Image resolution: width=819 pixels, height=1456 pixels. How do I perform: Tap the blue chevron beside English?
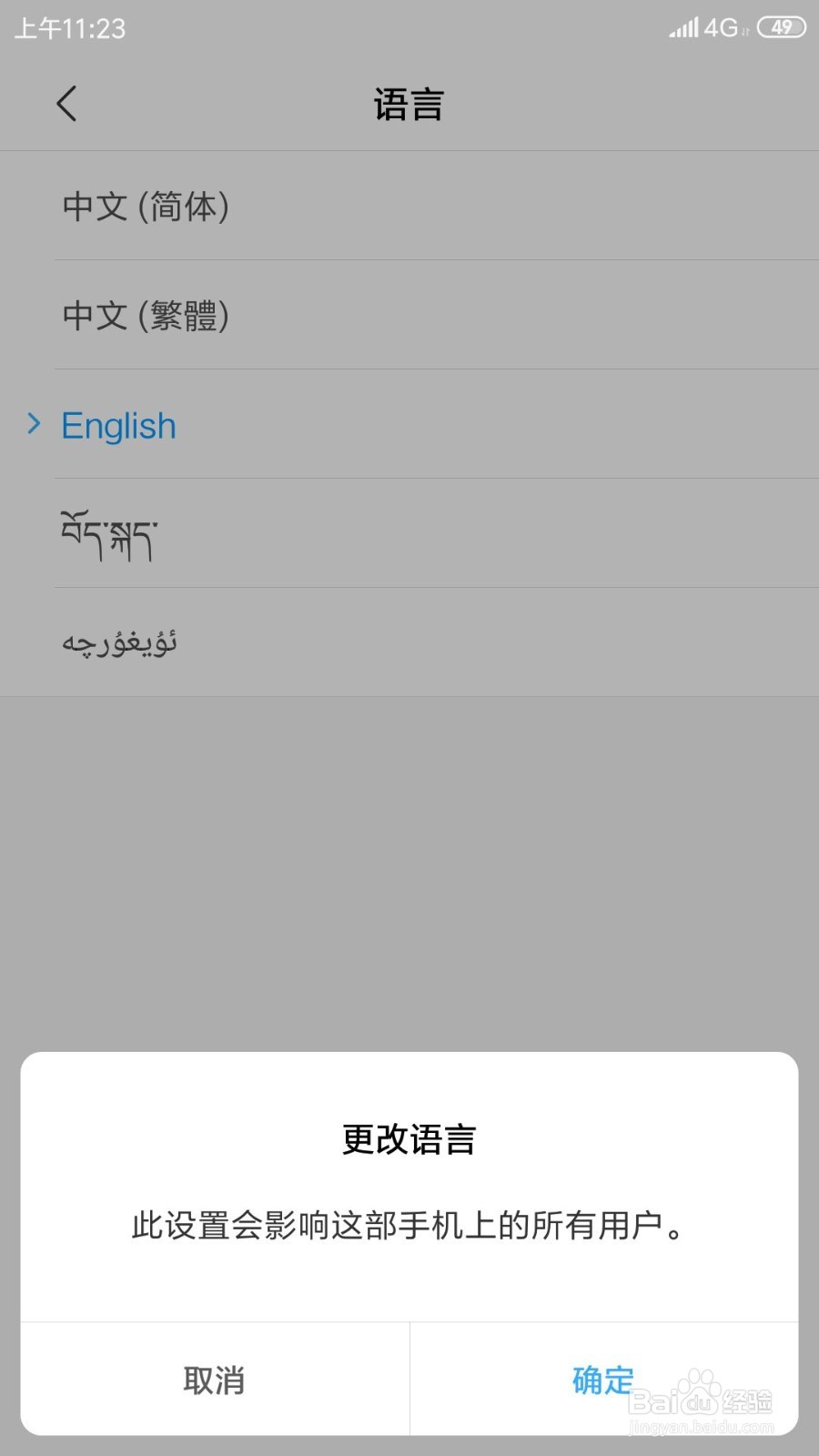tap(34, 424)
